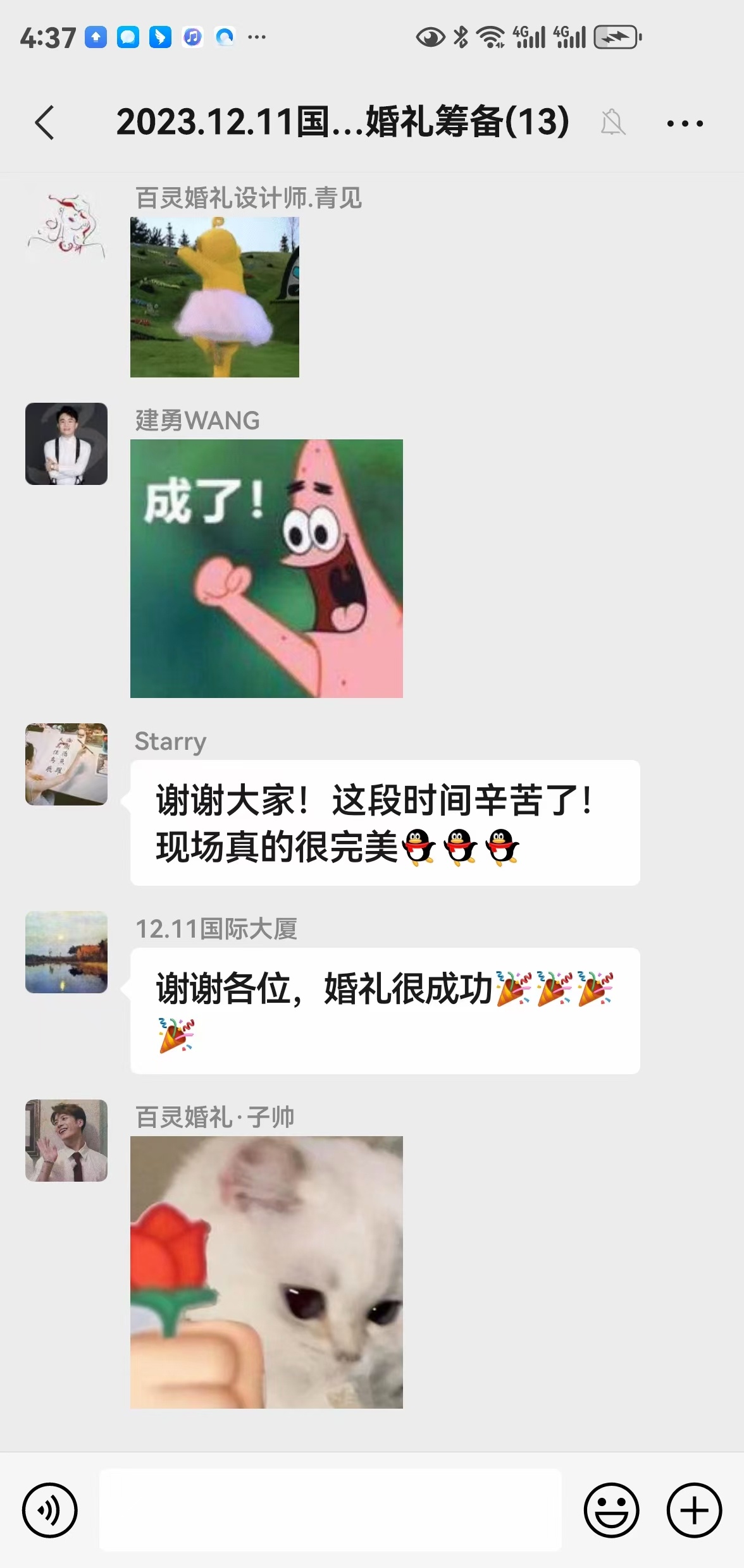
Task: Open 建勇WANG's profile avatar
Action: coord(66,444)
